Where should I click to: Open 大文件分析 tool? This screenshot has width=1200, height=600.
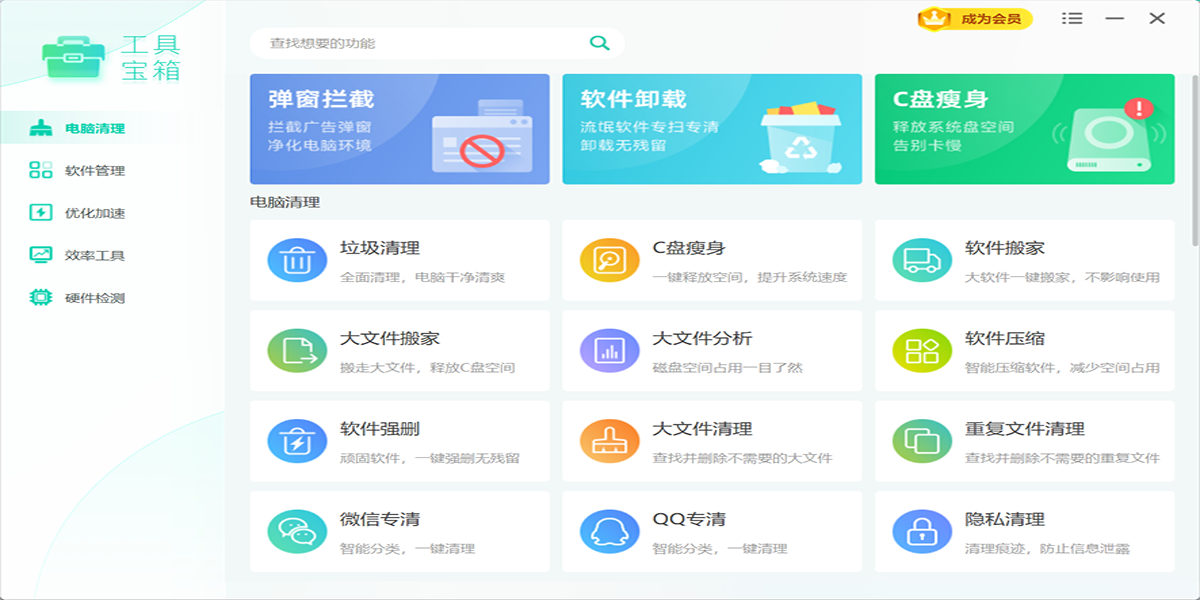point(711,351)
